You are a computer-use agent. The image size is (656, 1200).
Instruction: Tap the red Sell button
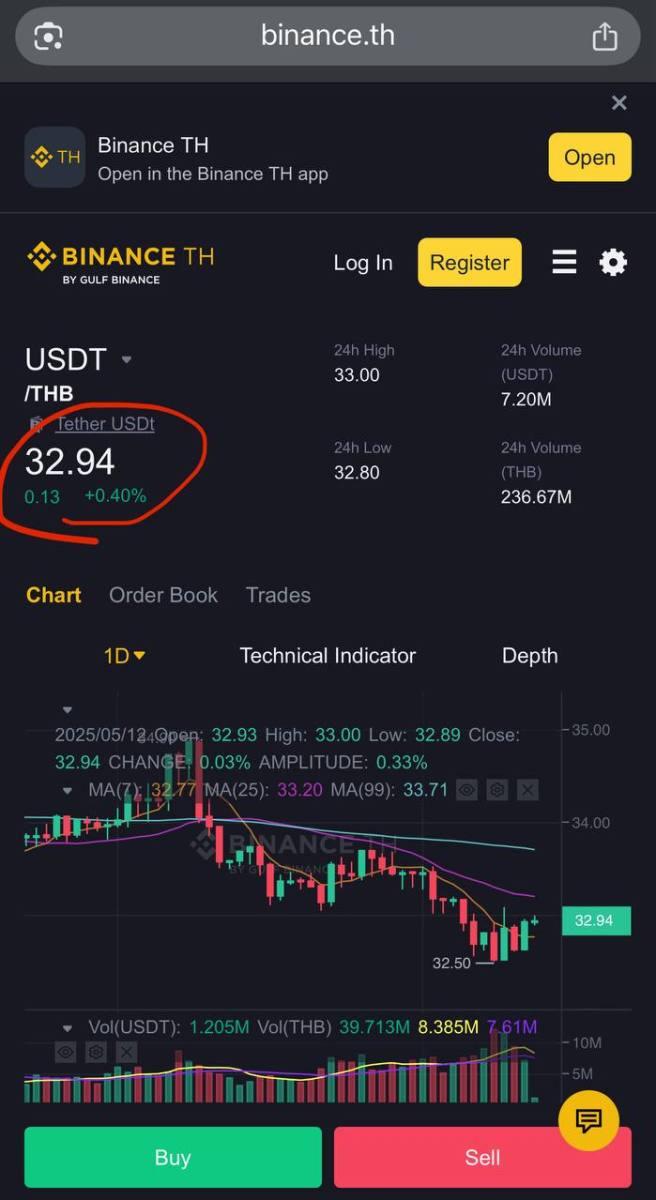[x=482, y=1157]
